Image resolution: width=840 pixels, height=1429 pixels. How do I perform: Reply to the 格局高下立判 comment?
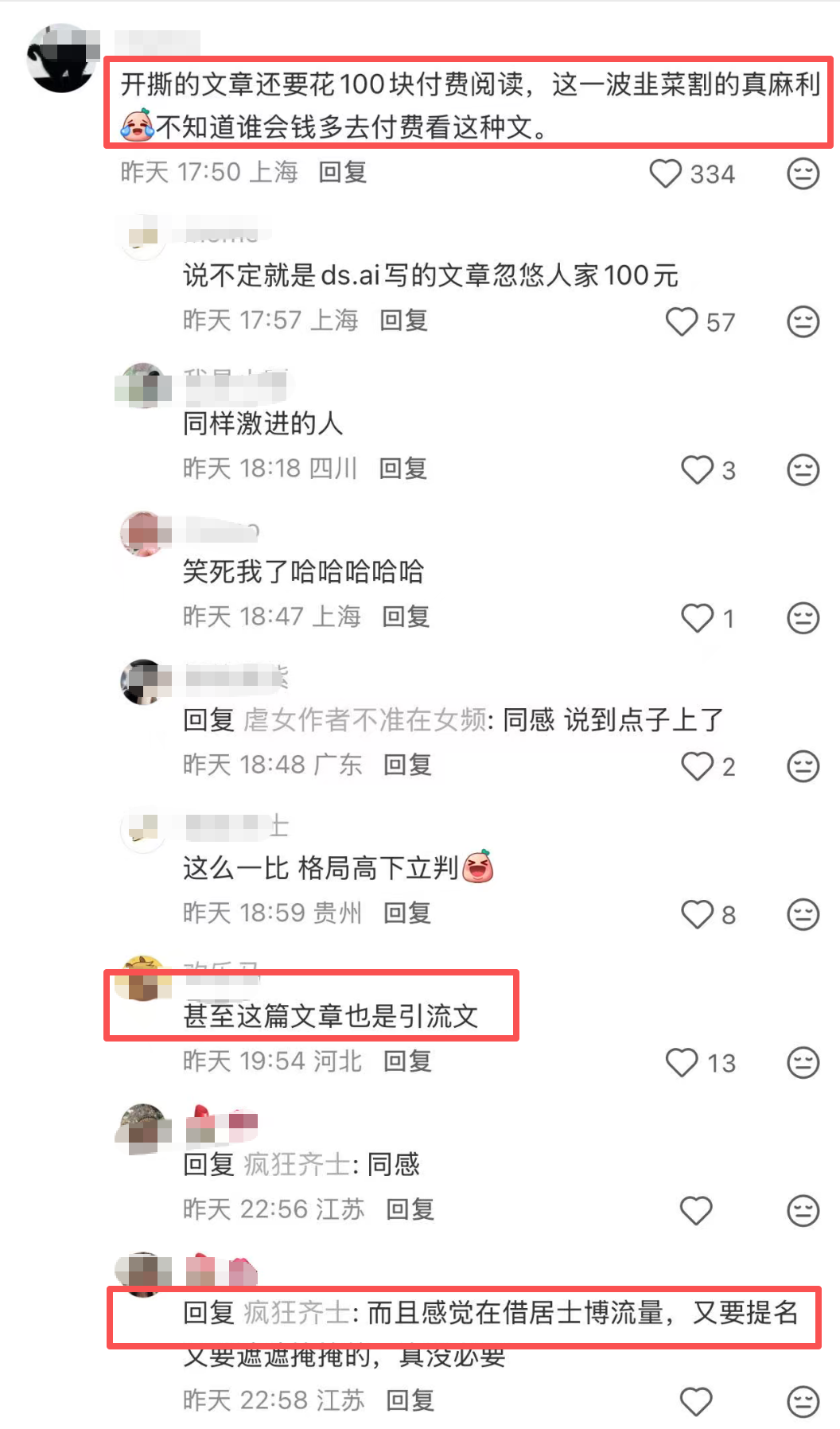(x=407, y=913)
